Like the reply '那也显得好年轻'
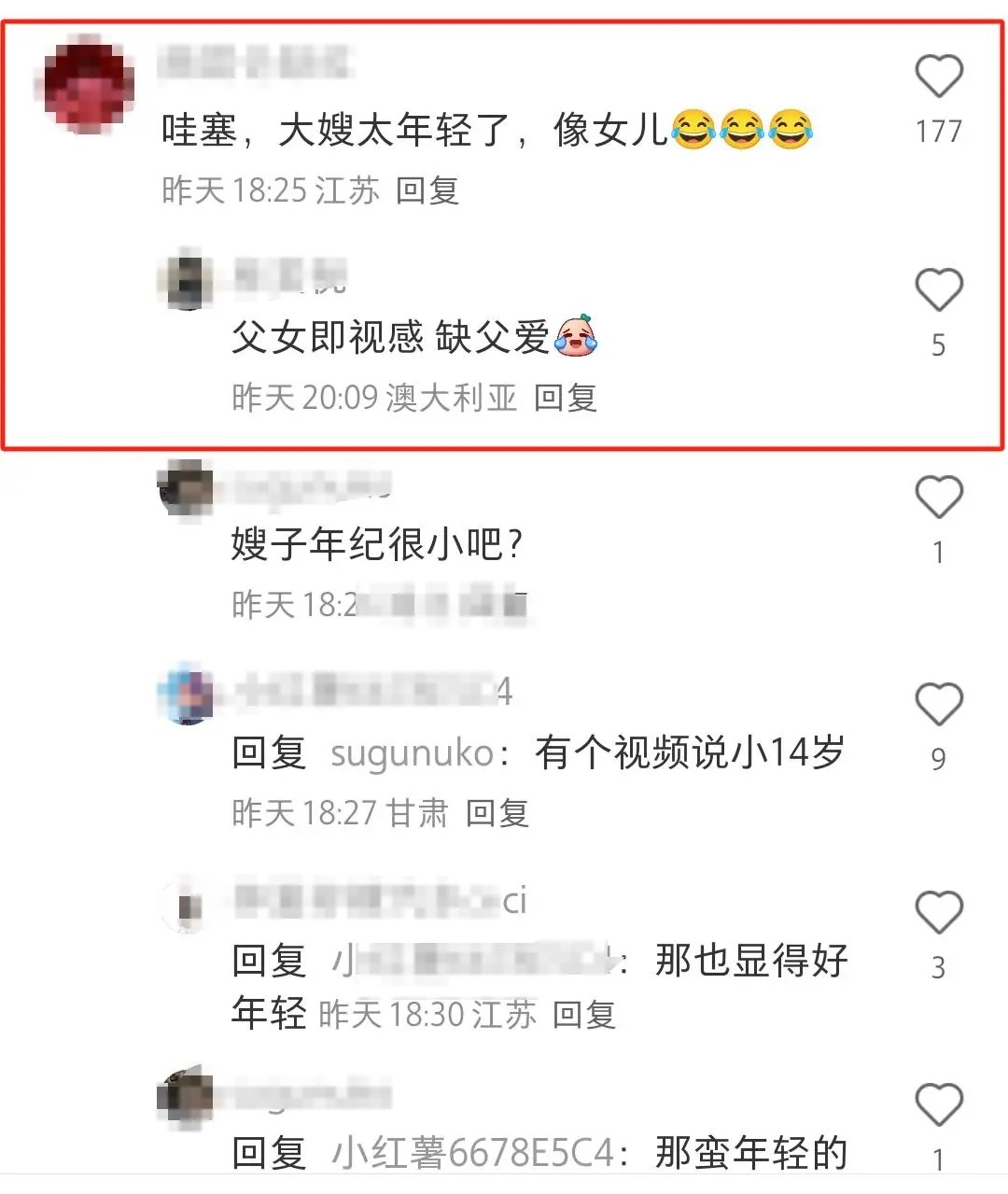The width and height of the screenshot is (1008, 1194). tap(938, 913)
